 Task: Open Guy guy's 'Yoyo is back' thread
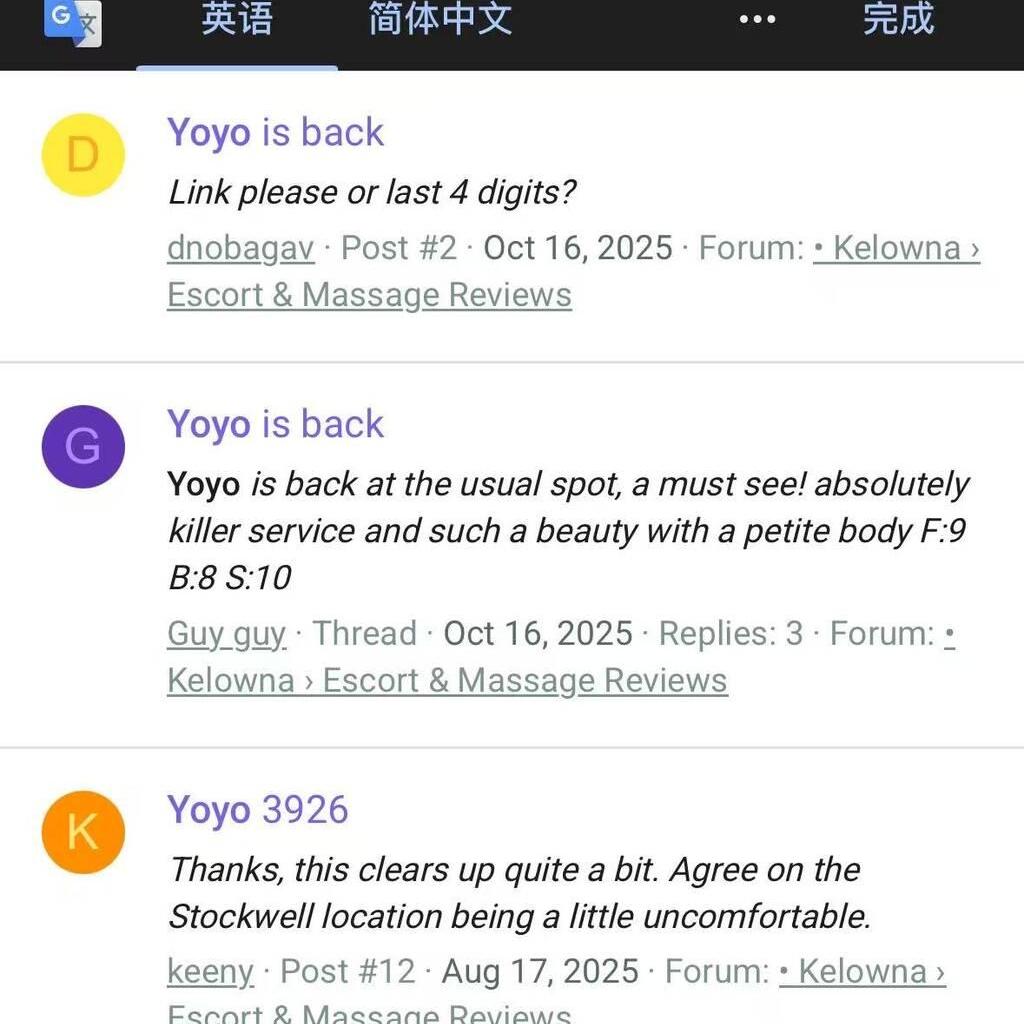275,424
